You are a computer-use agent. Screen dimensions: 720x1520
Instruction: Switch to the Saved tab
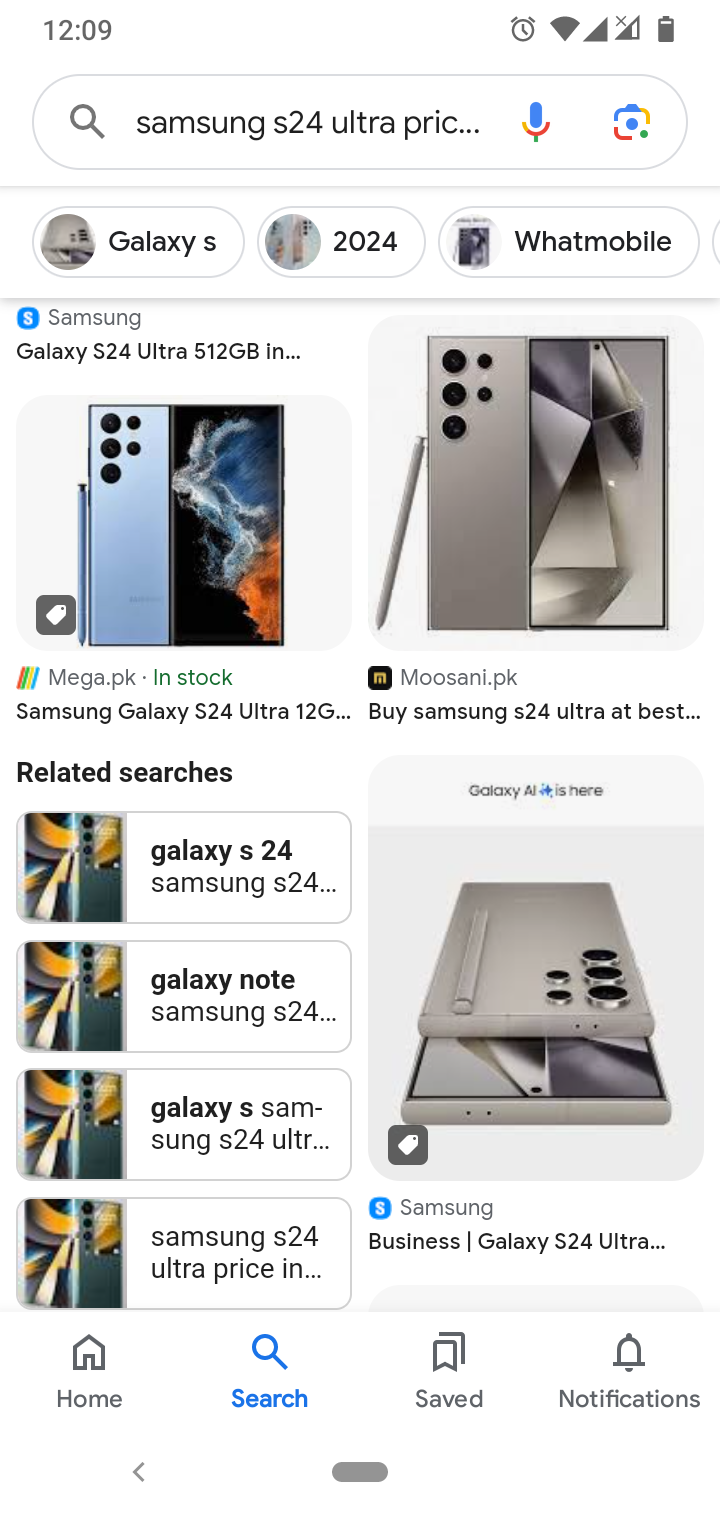point(449,1371)
